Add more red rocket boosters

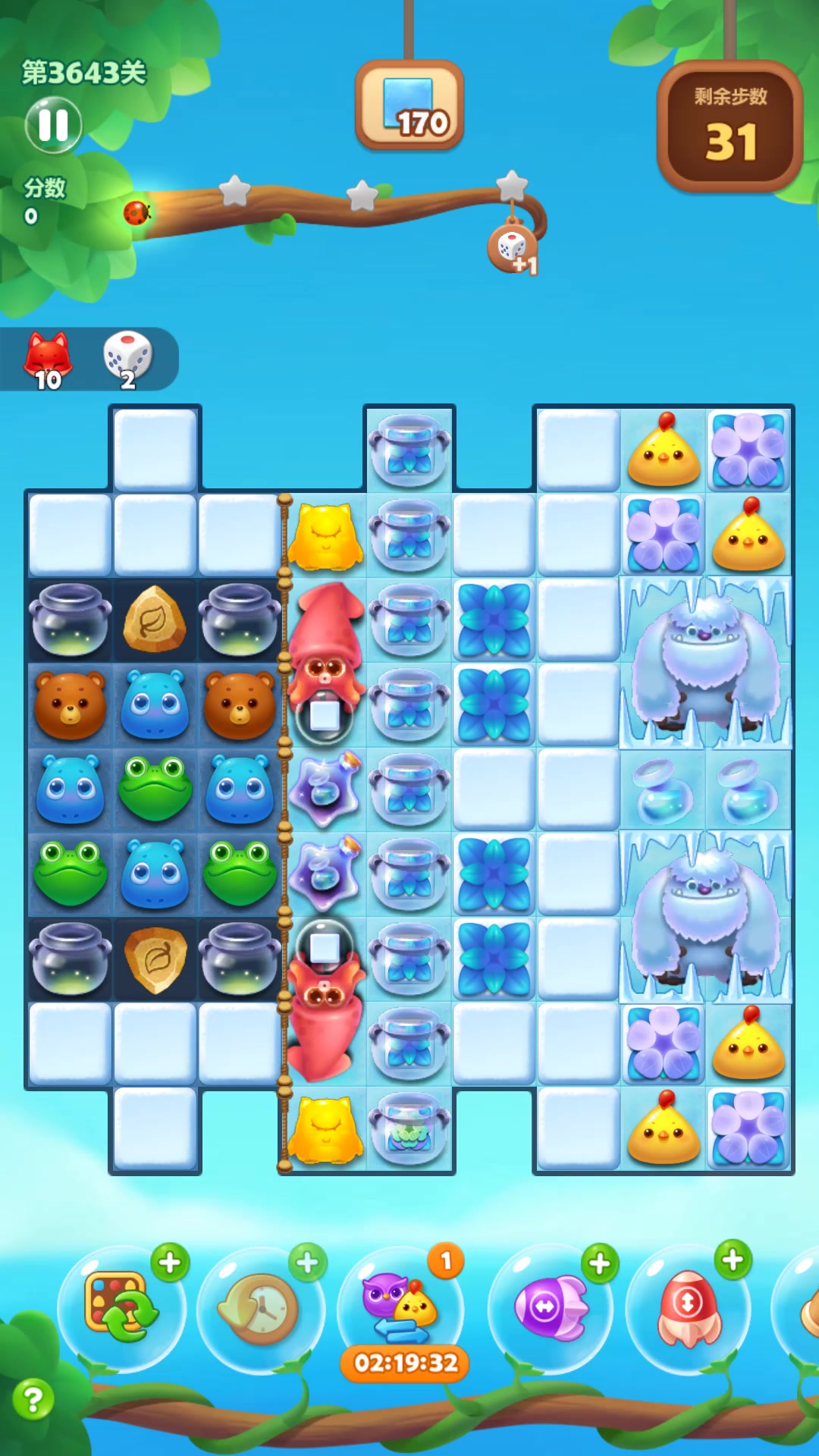(733, 1260)
